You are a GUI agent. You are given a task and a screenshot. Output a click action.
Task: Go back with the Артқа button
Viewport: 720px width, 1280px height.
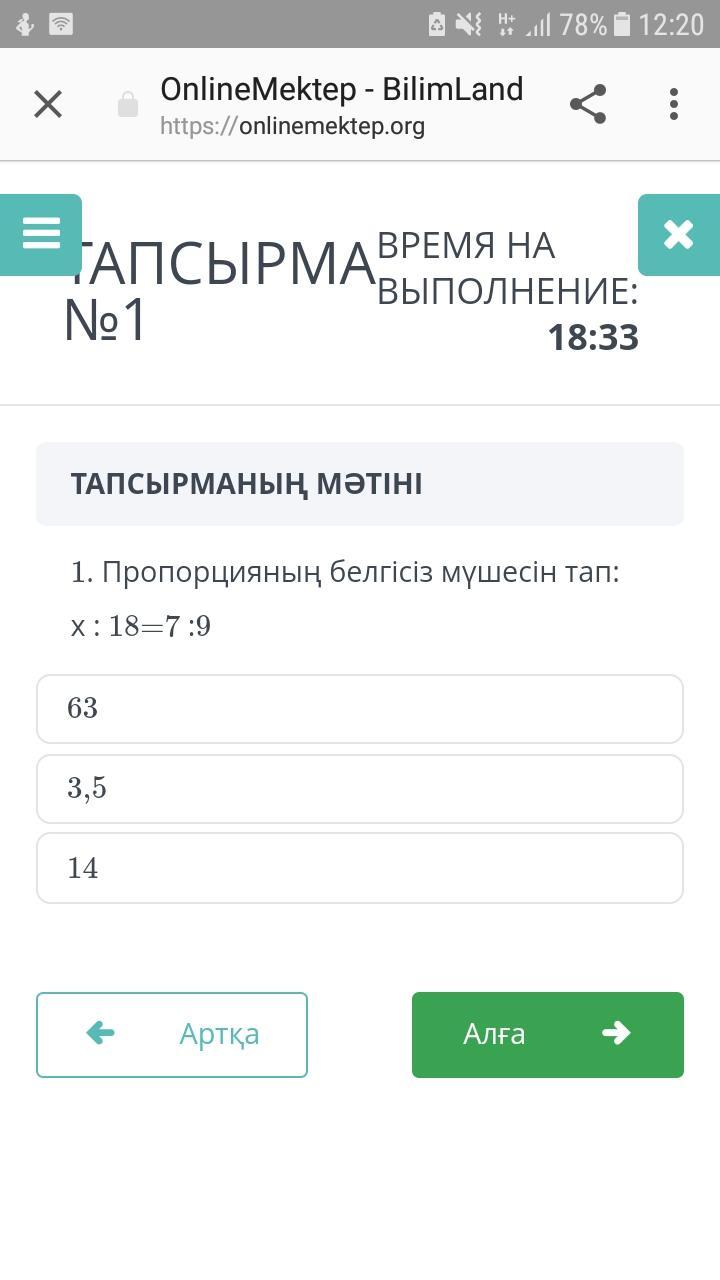tap(172, 1034)
